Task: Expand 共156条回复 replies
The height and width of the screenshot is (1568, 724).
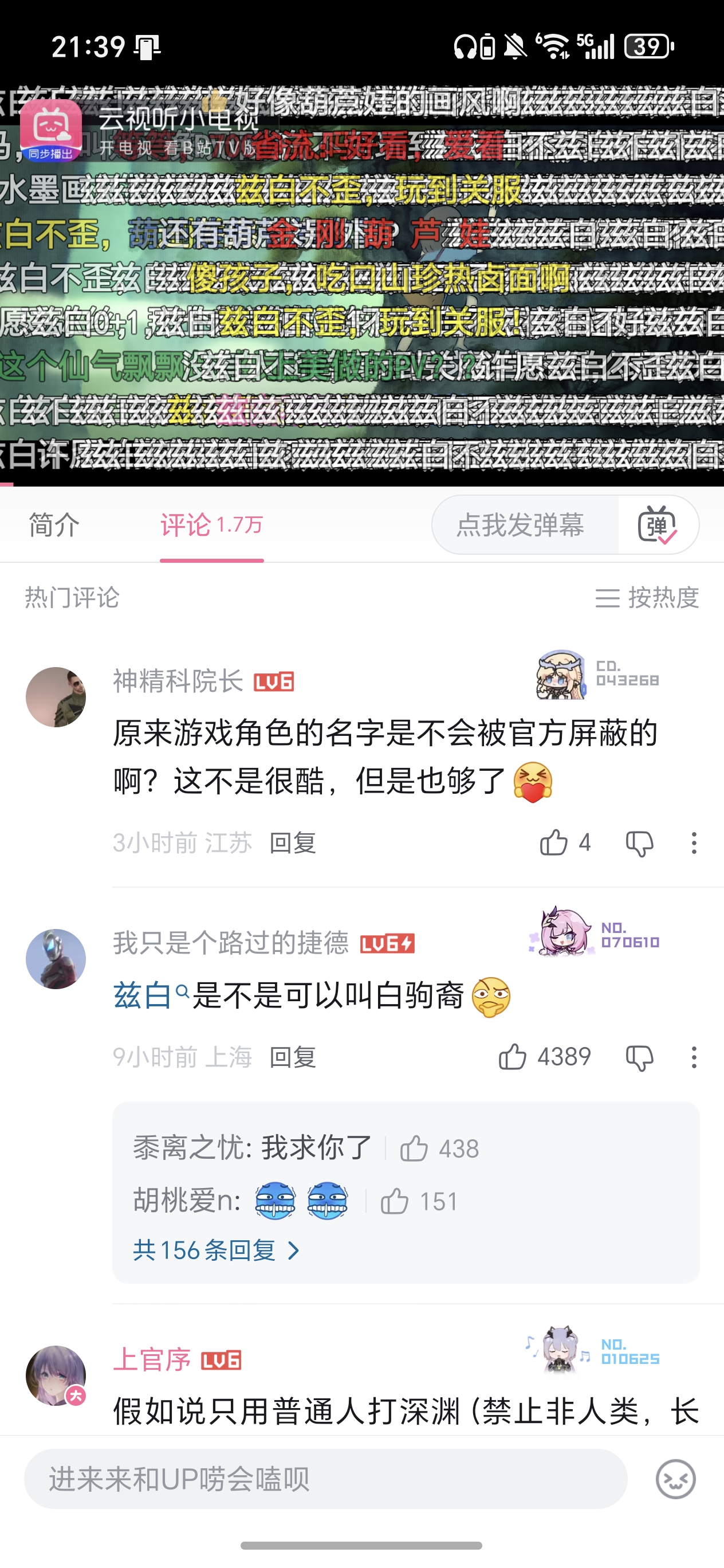Action: click(x=217, y=1251)
